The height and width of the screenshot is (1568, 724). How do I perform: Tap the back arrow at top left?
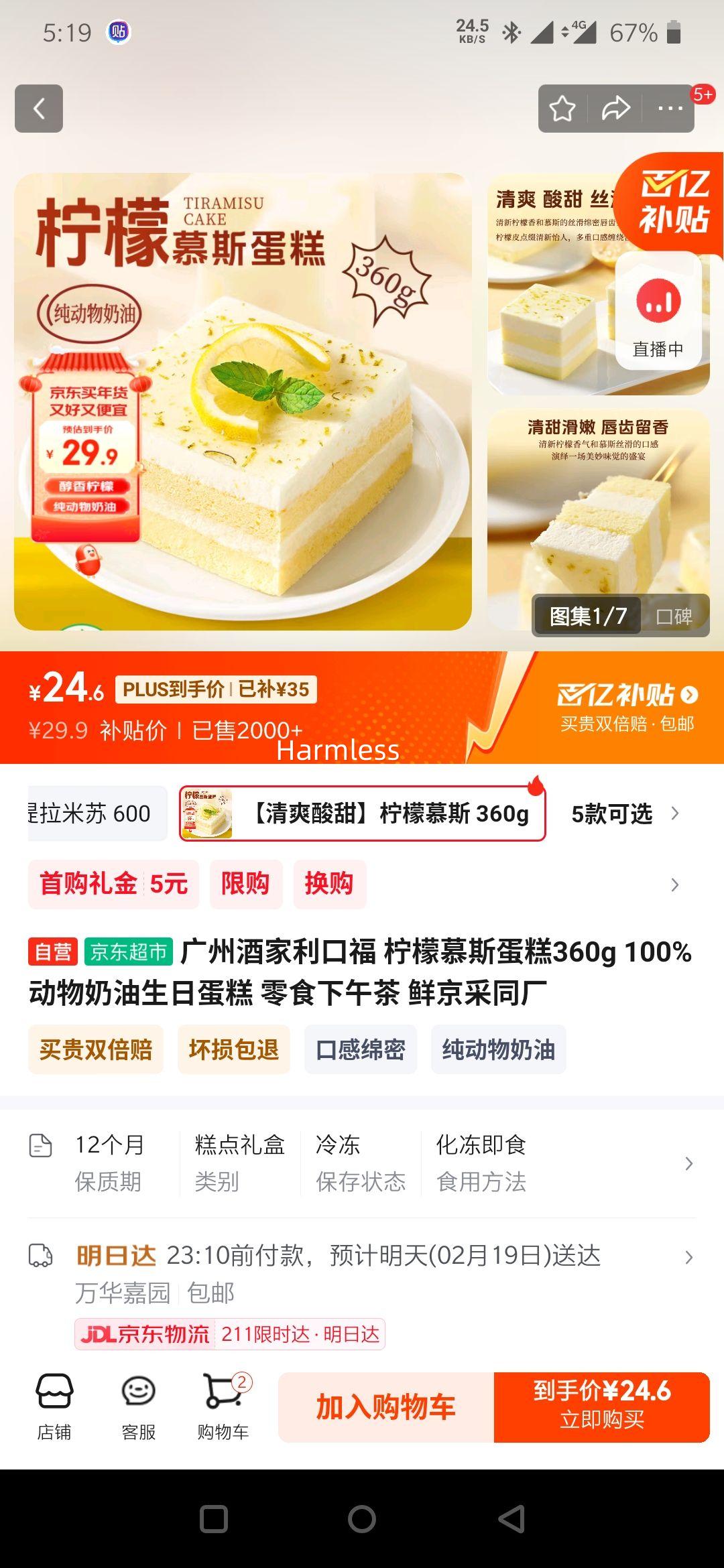[40, 108]
